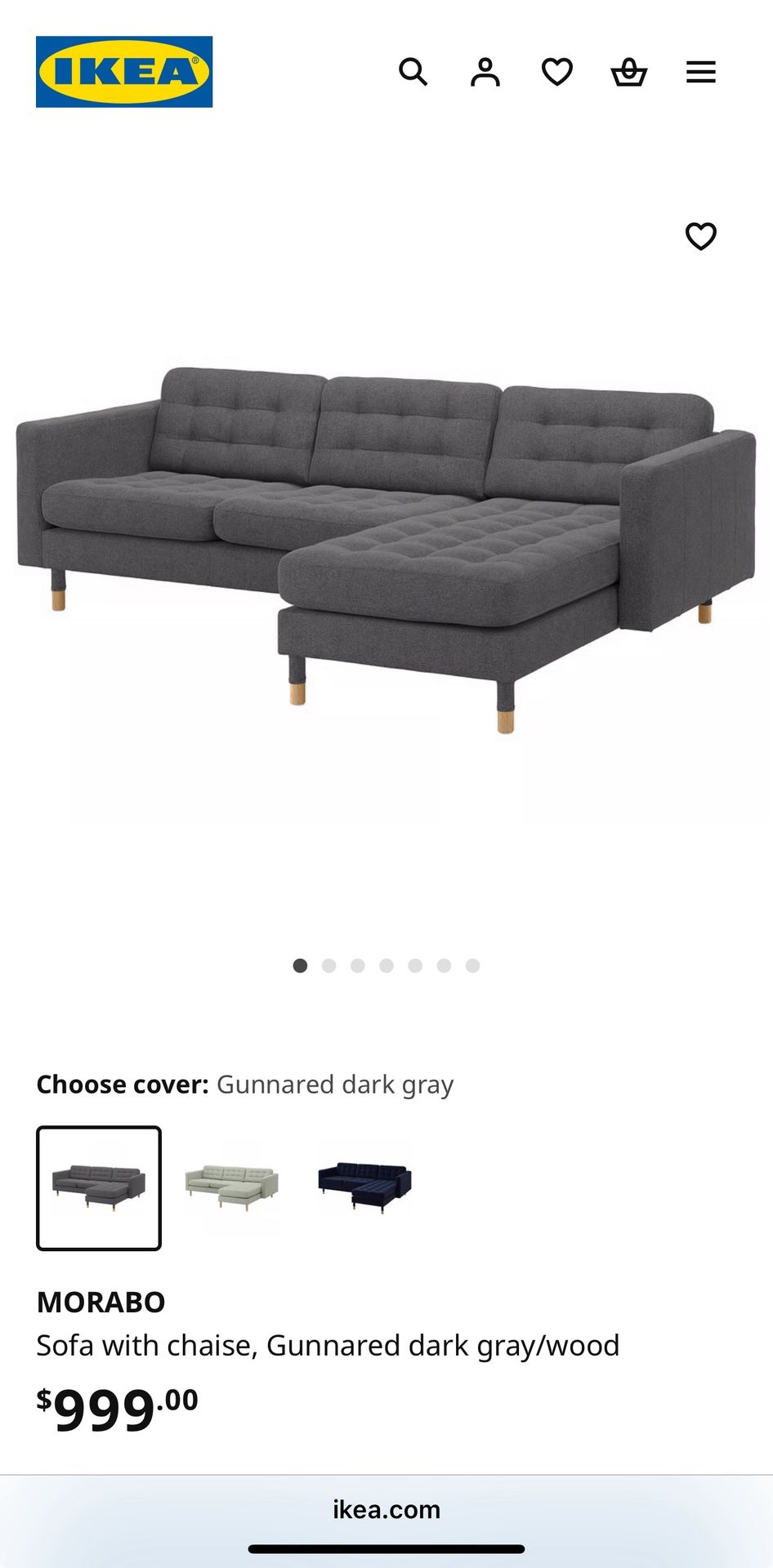773x1568 pixels.
Task: Advance to the fourth gallery dot
Action: point(386,964)
